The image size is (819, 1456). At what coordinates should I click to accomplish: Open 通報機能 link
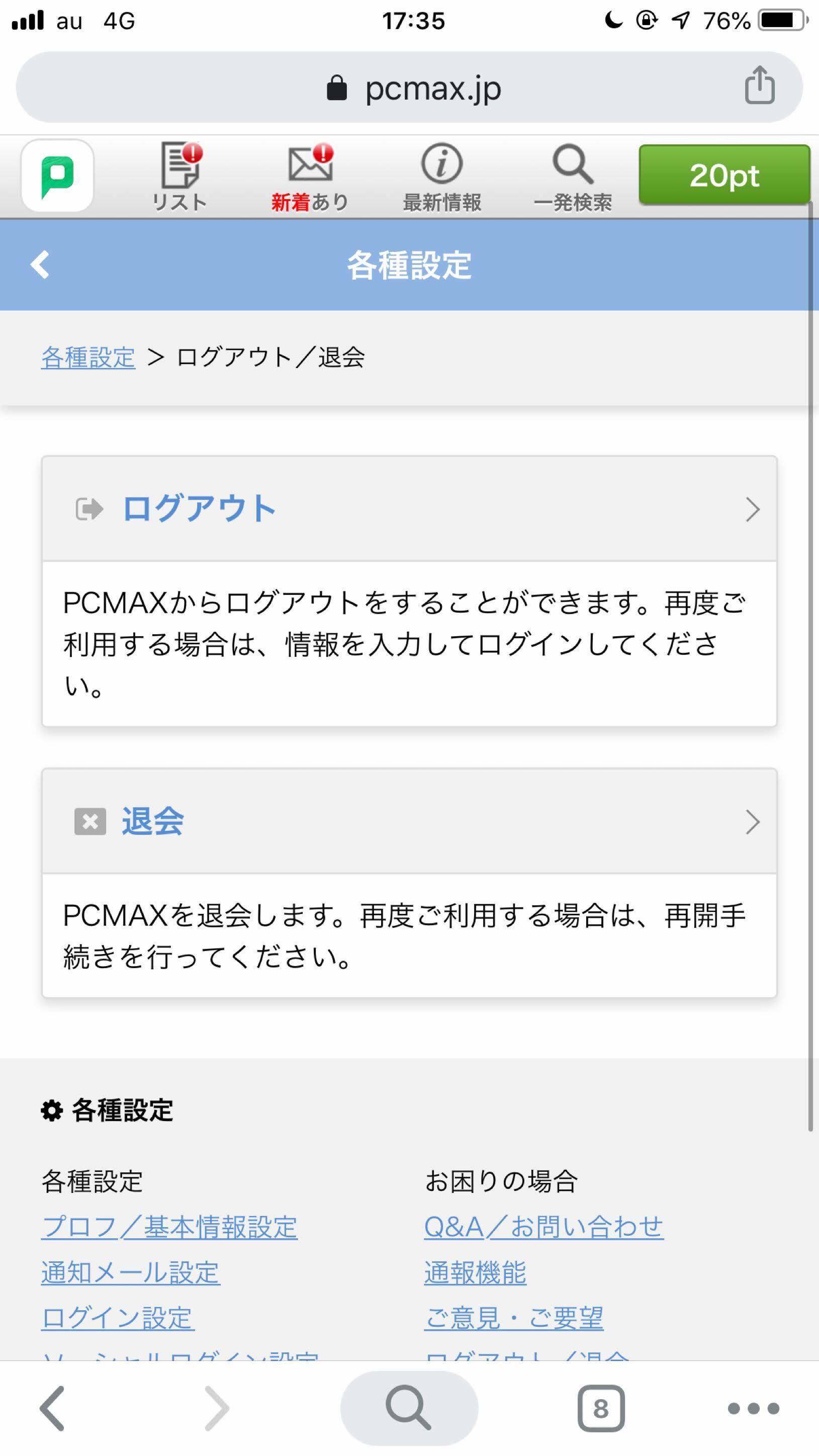(x=475, y=1273)
